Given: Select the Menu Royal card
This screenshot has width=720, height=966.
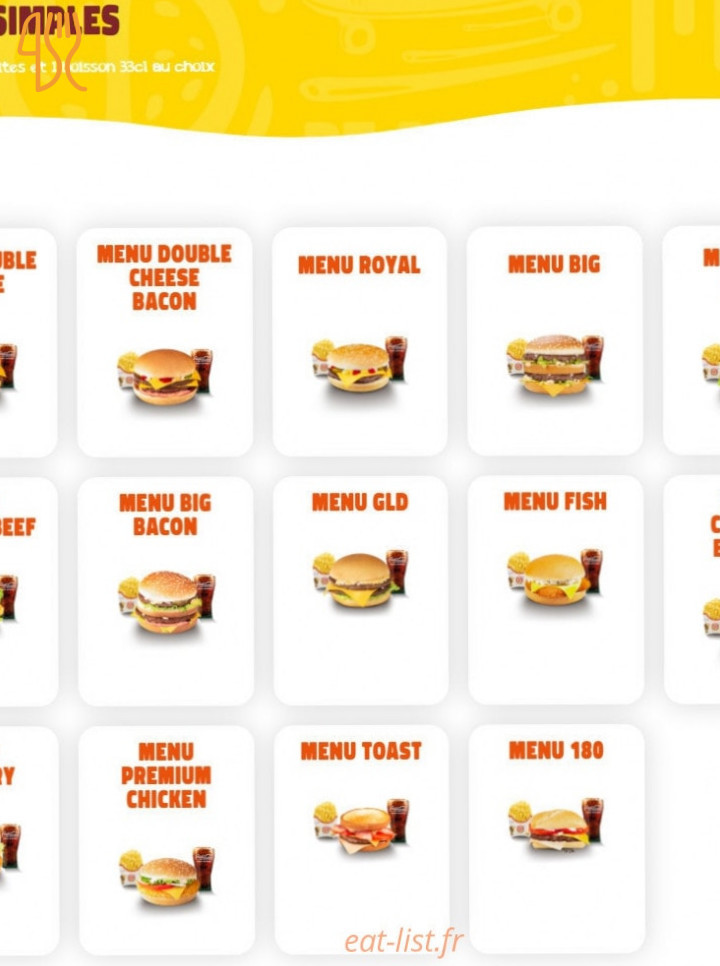Looking at the screenshot, I should [360, 342].
